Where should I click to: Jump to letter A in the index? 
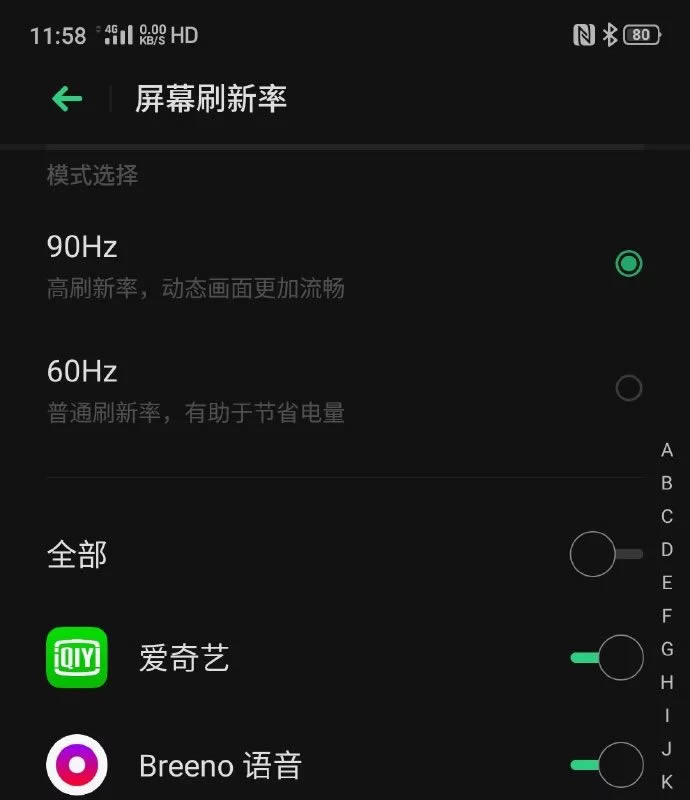pos(667,451)
